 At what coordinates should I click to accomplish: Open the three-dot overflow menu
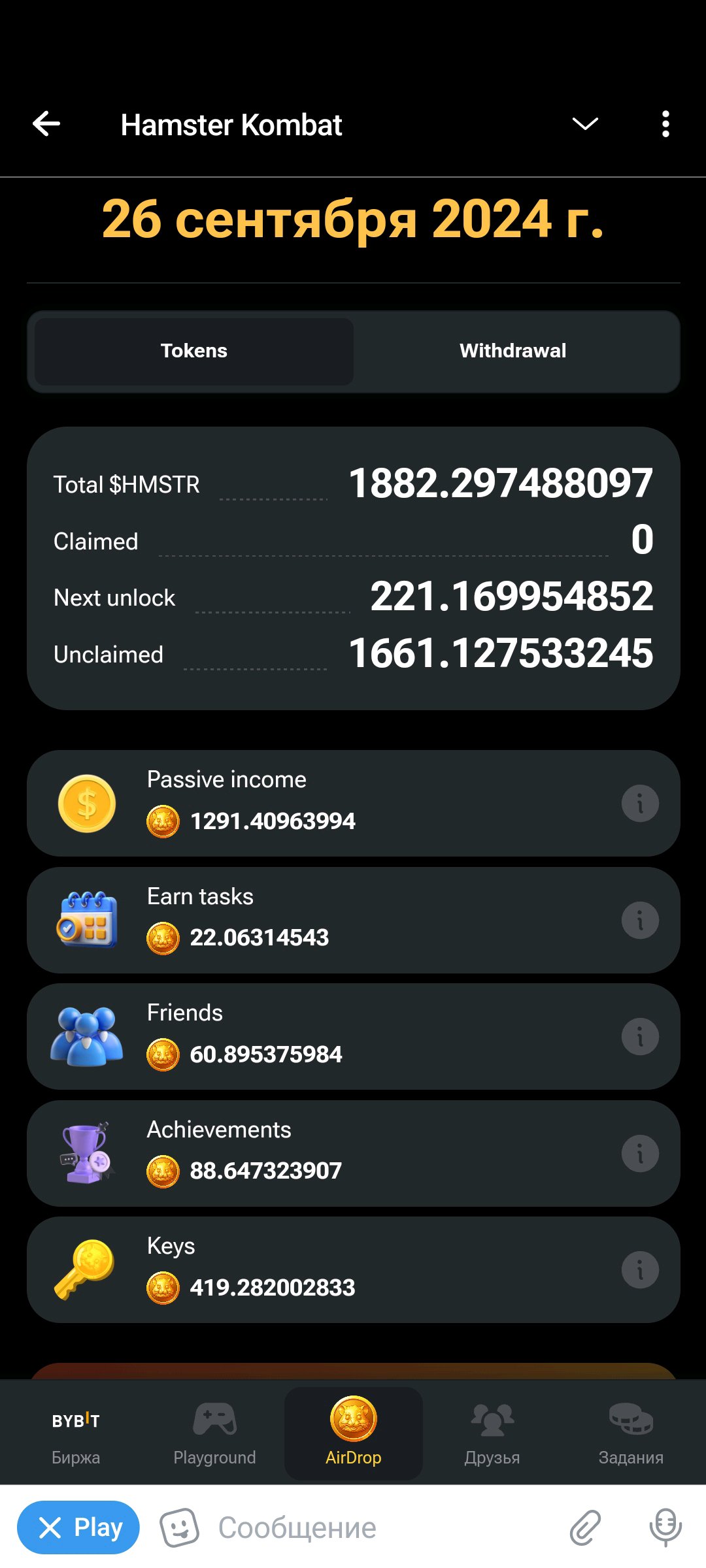pyautogui.click(x=665, y=124)
